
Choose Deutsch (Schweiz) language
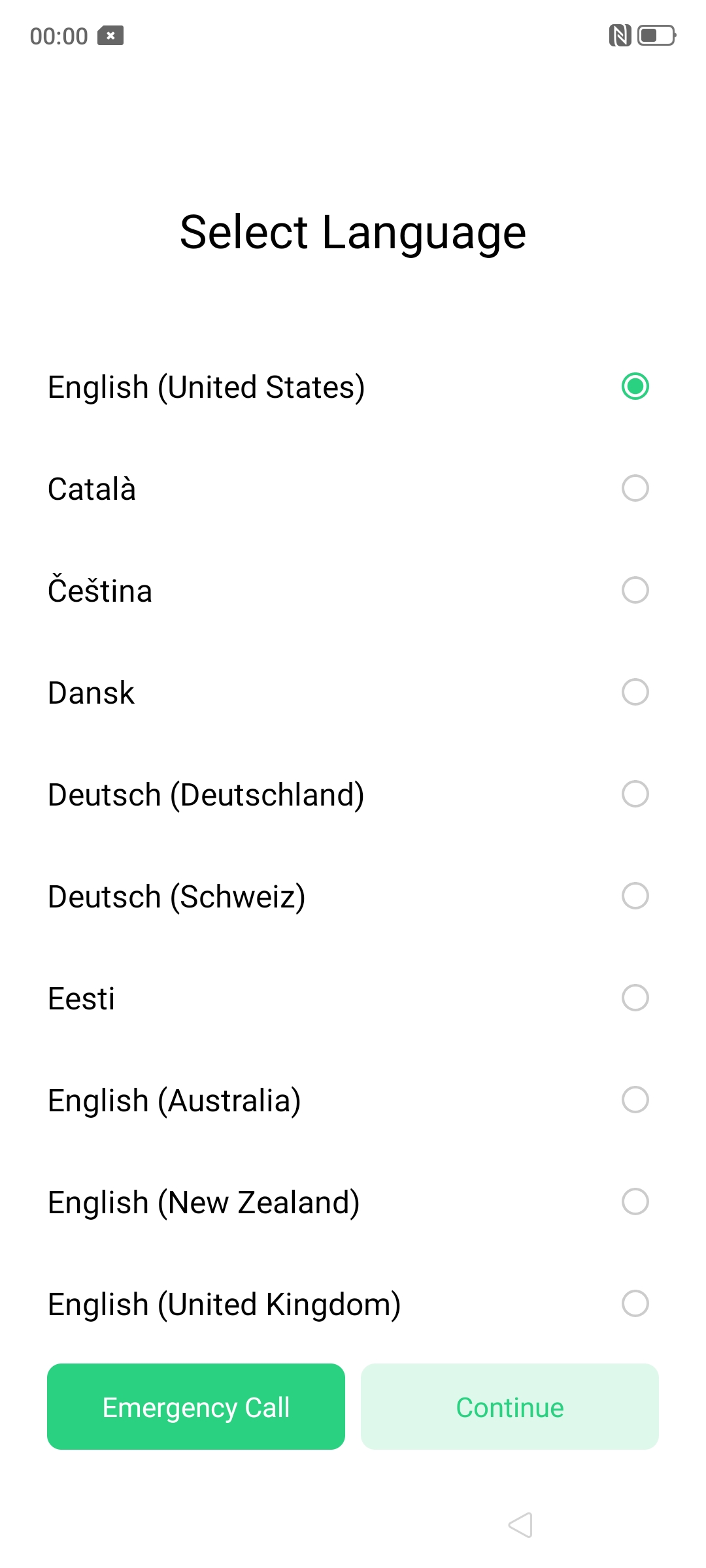[x=353, y=896]
